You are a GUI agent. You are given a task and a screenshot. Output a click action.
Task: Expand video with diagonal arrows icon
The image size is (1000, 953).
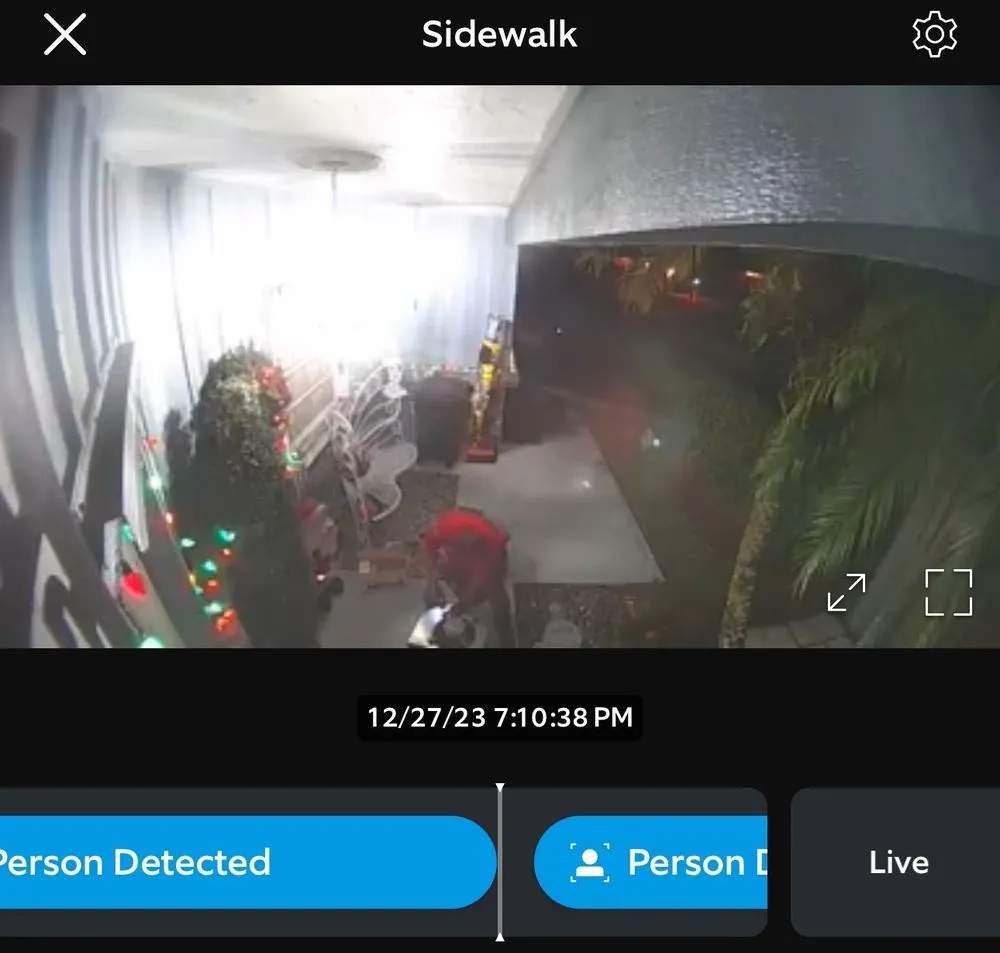tap(846, 592)
